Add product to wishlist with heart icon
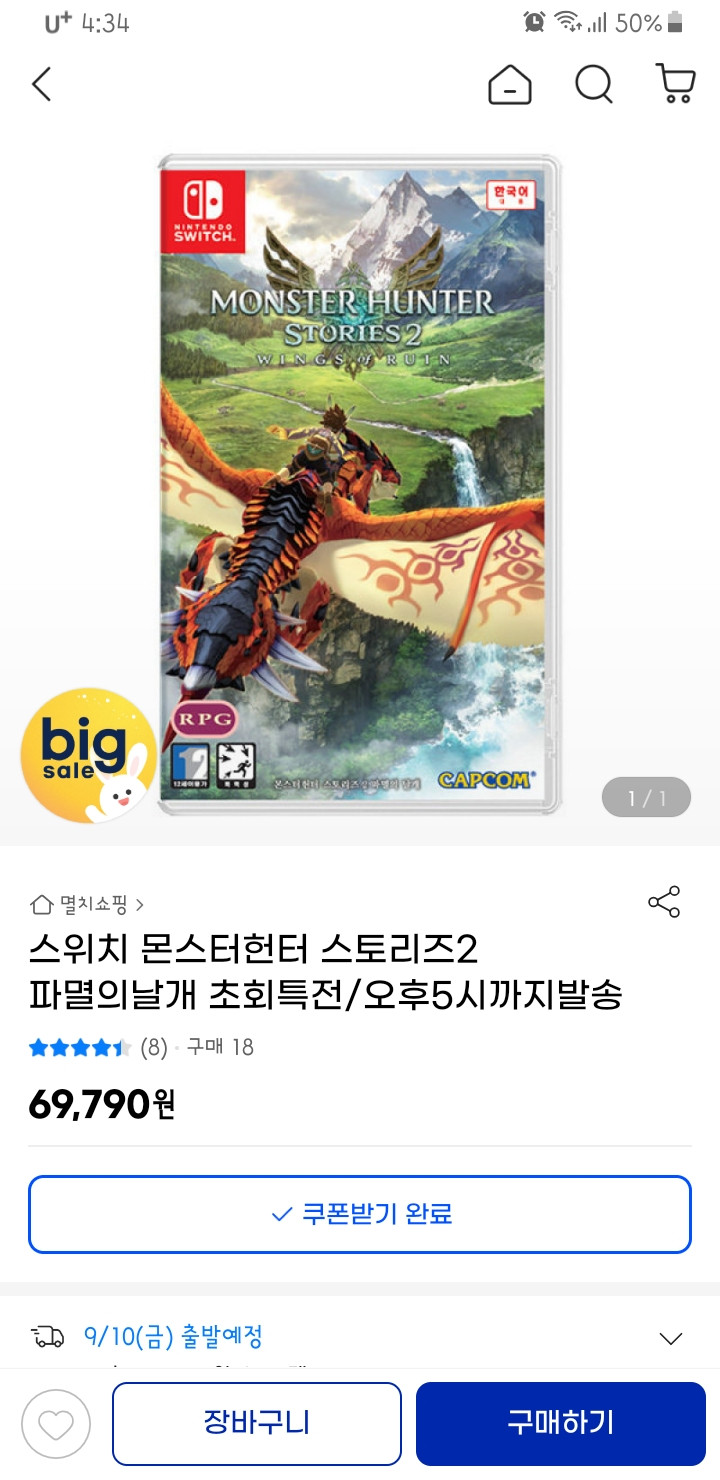This screenshot has height=1480, width=720. [56, 1424]
